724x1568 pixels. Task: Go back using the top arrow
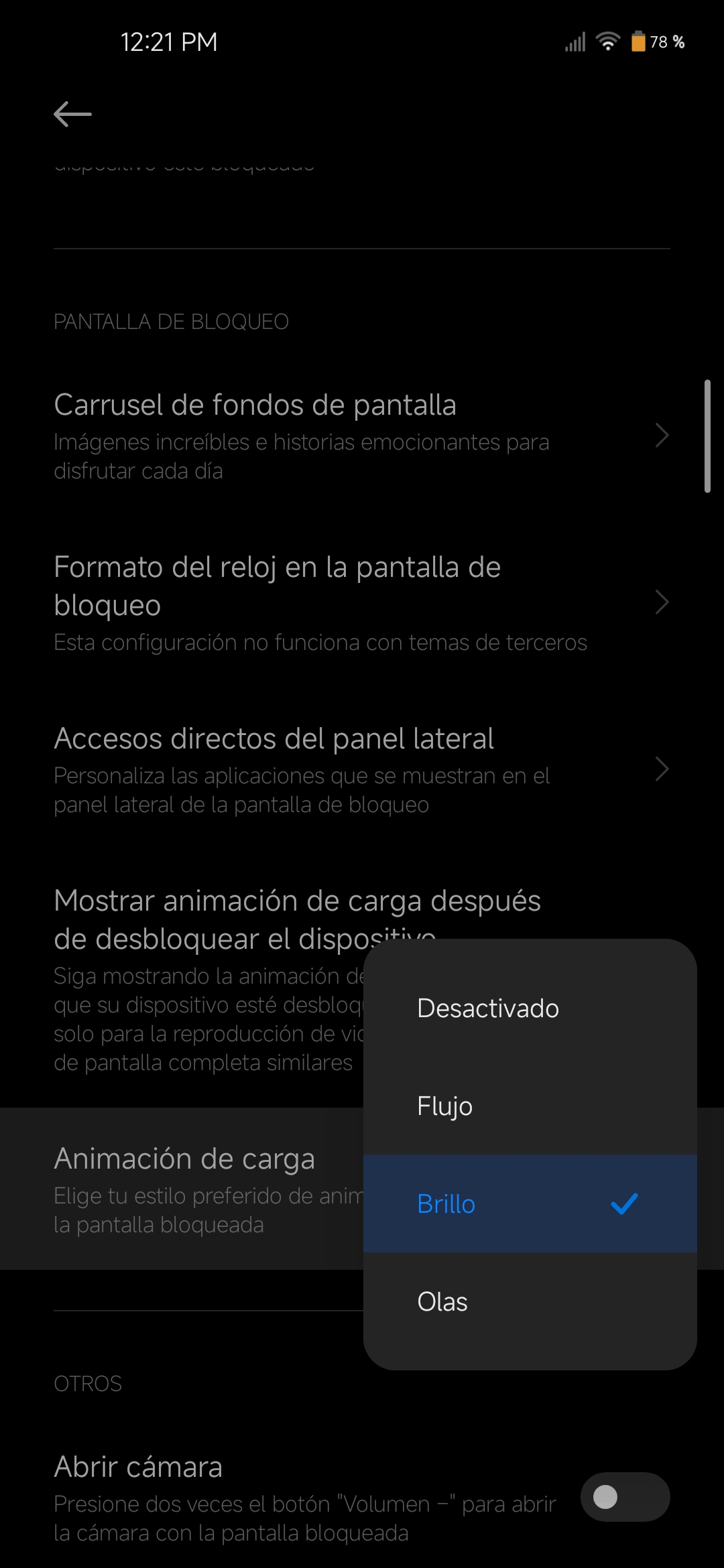pos(72,114)
